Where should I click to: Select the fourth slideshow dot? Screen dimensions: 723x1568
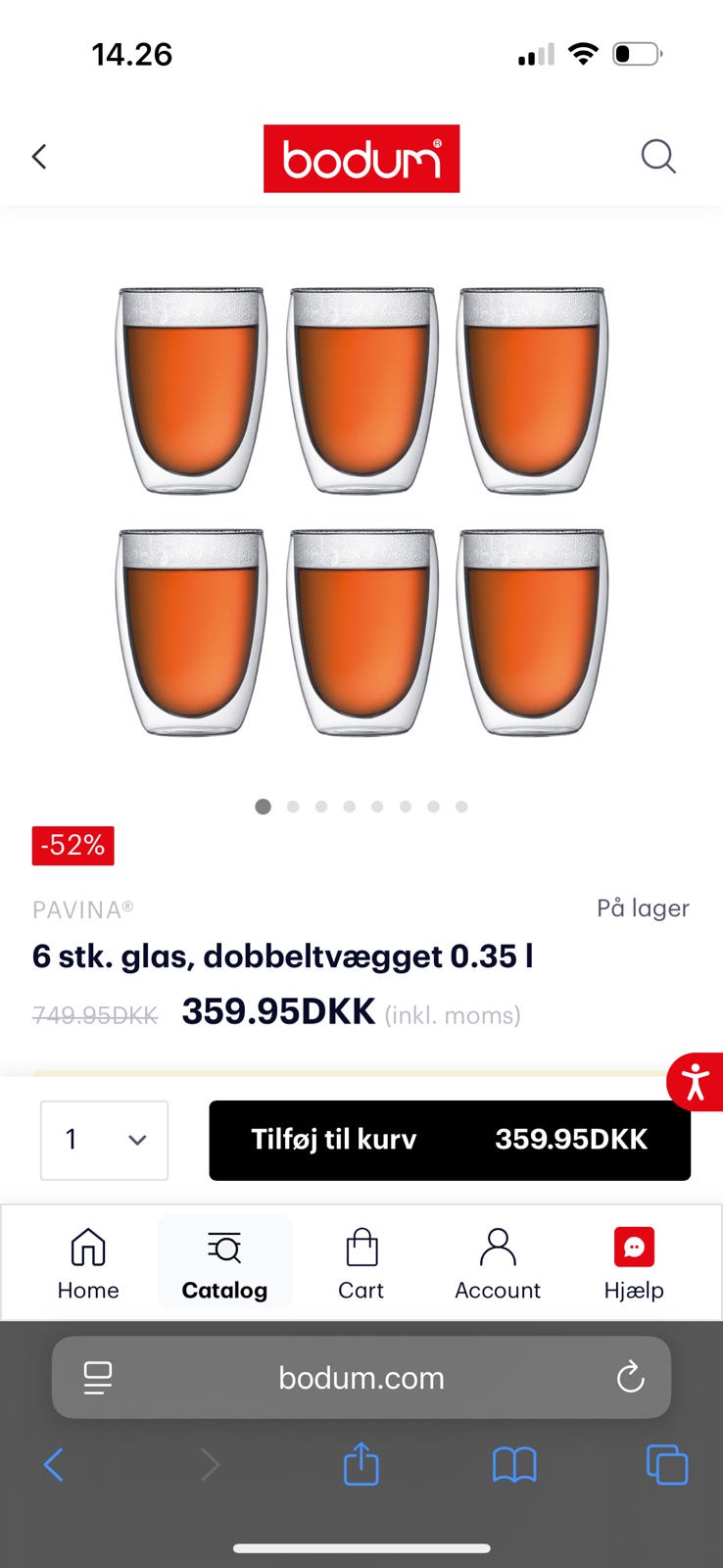[349, 807]
